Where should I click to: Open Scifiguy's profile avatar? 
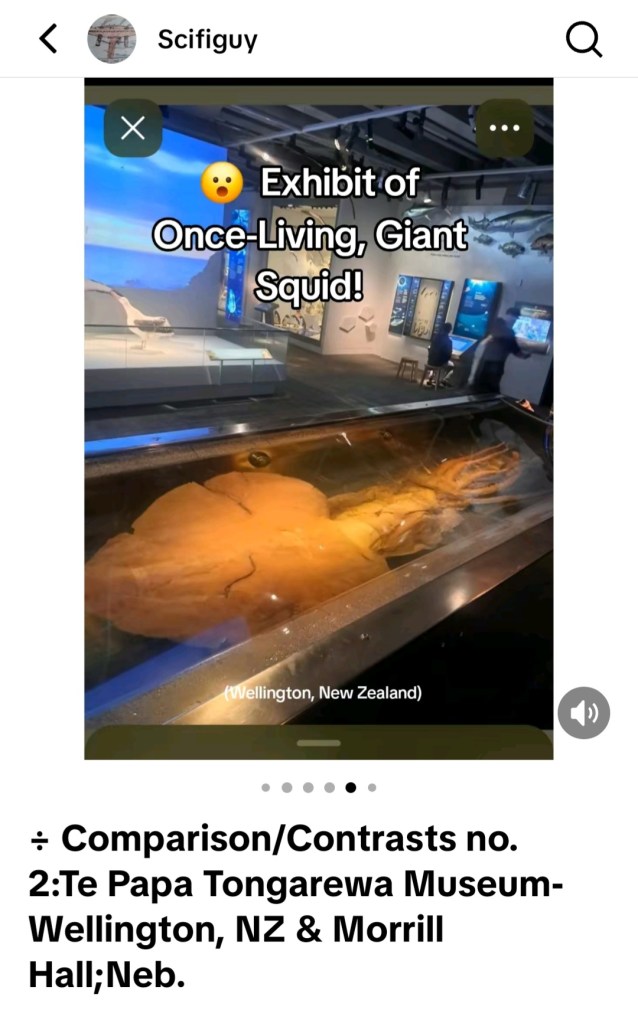pos(112,39)
